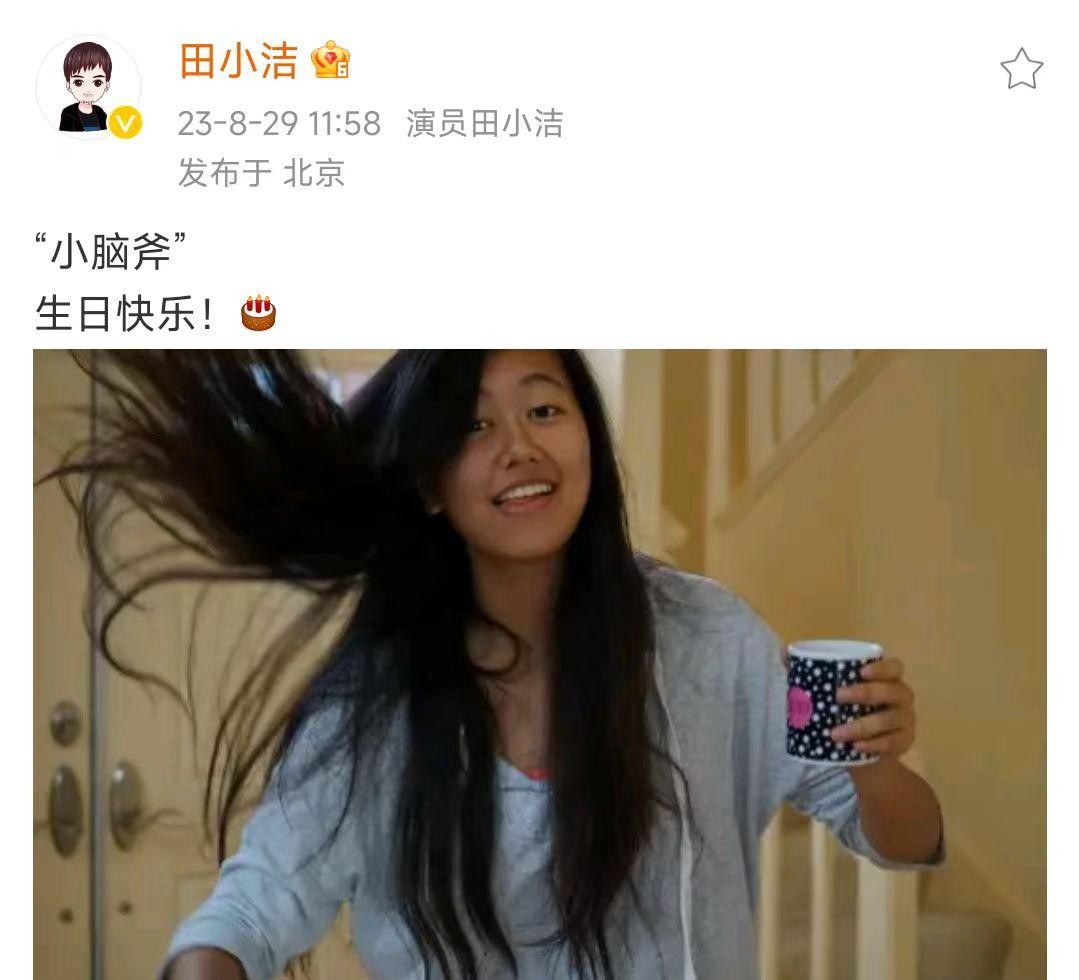Open the username 田小洁
The image size is (1079, 980).
pyautogui.click(x=238, y=61)
